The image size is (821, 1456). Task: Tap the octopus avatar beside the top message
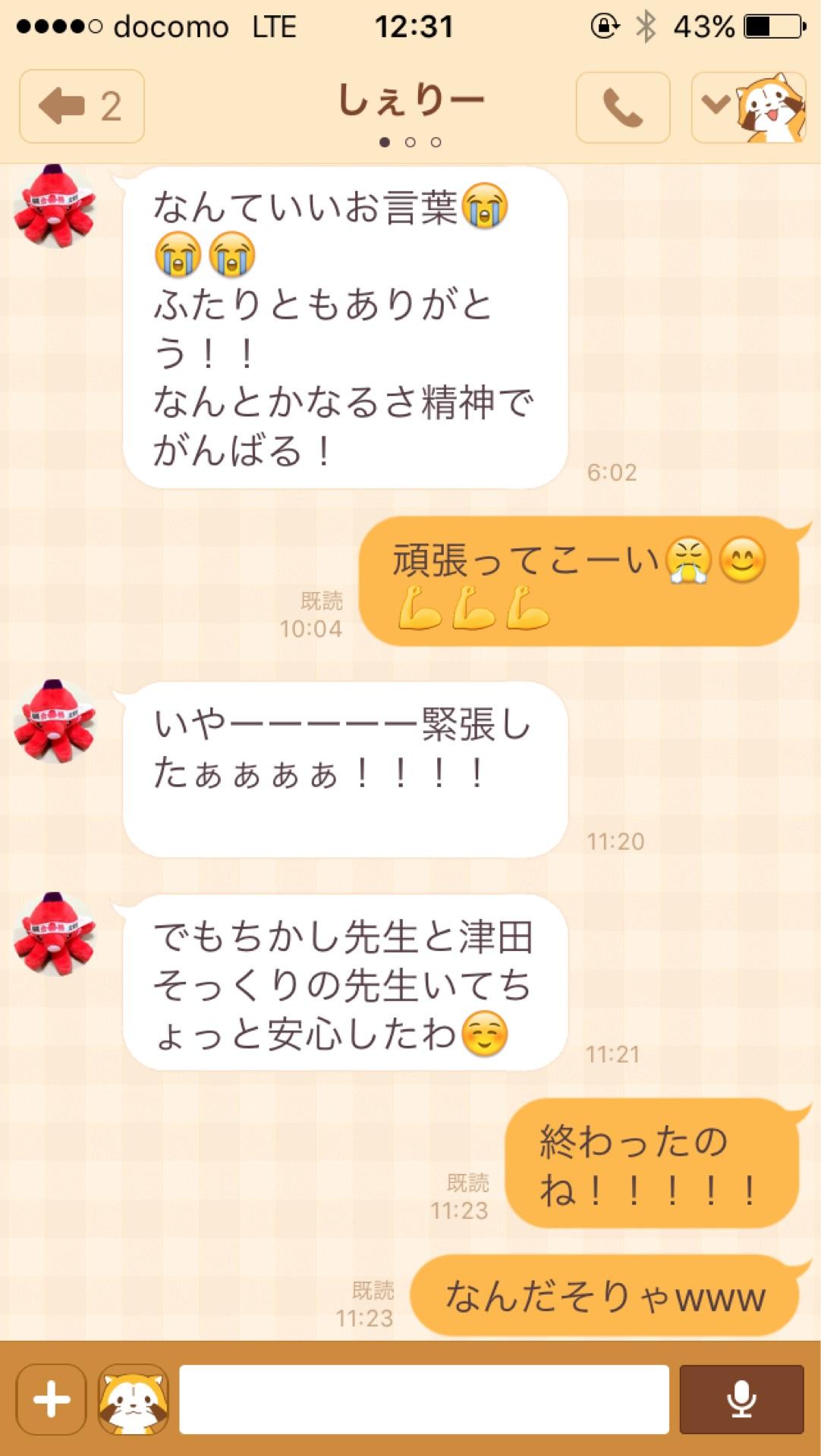point(53,205)
